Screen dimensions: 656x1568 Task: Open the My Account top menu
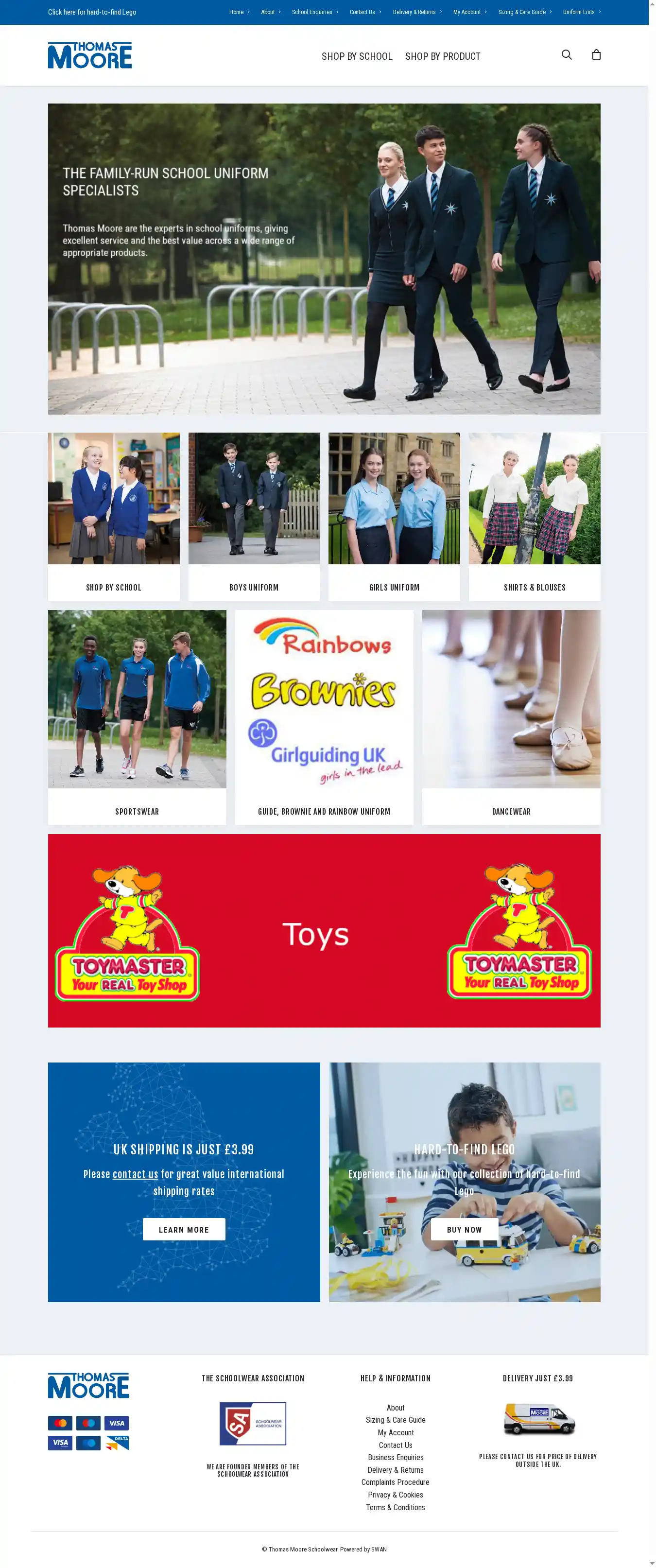point(467,12)
